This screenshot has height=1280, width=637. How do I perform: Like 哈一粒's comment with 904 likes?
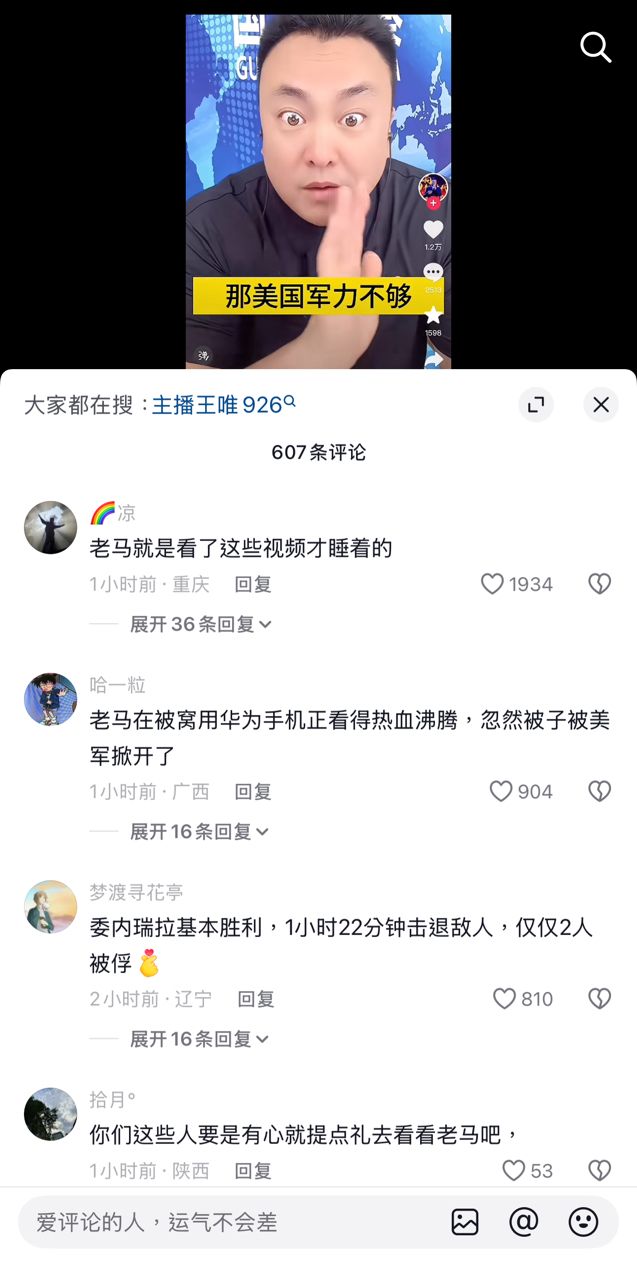click(x=501, y=792)
